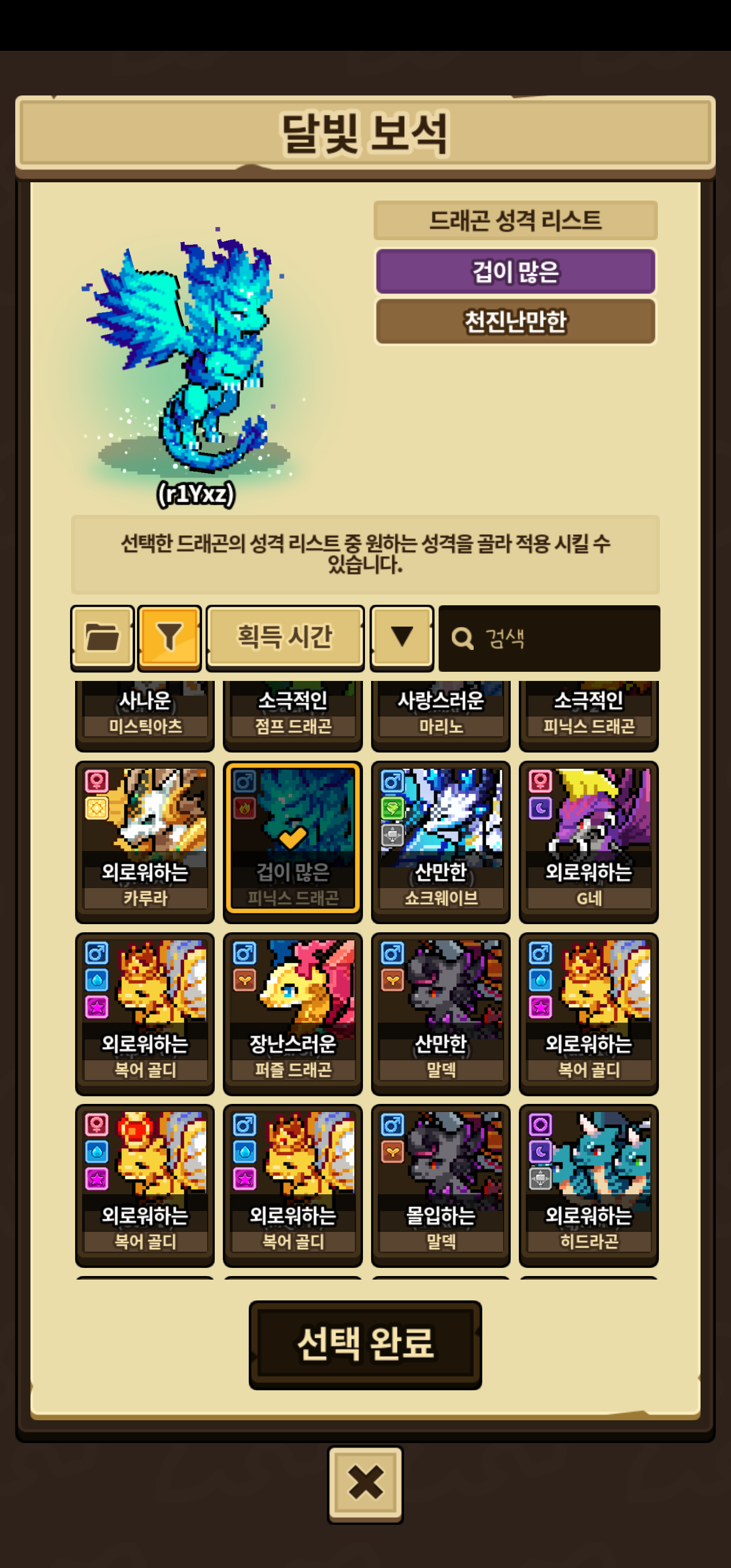The image size is (731, 1568).
Task: Select the 몰입하는 말덱 dragon card
Action: tap(441, 1185)
